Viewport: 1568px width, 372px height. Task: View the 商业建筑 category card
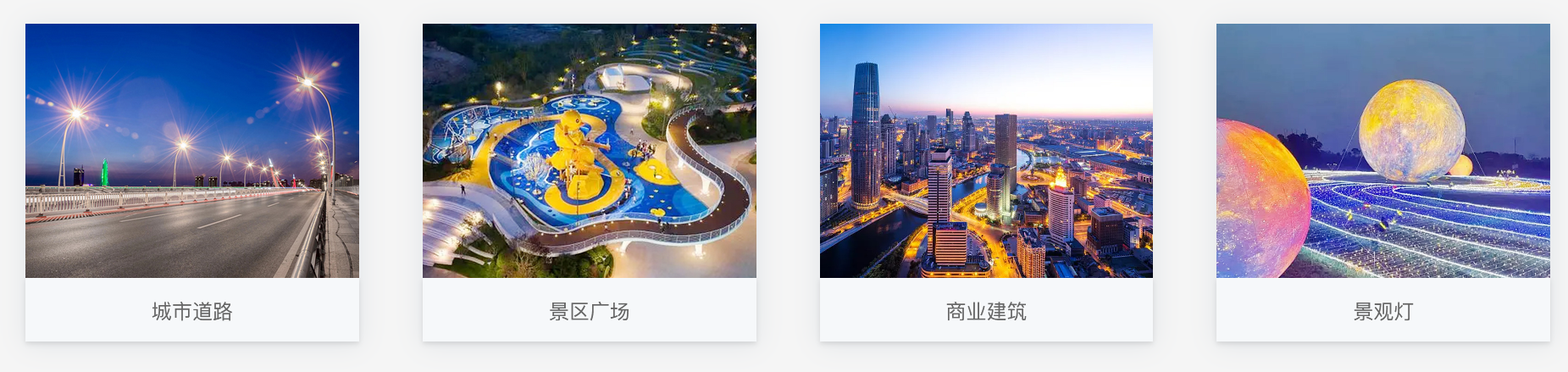point(986,182)
